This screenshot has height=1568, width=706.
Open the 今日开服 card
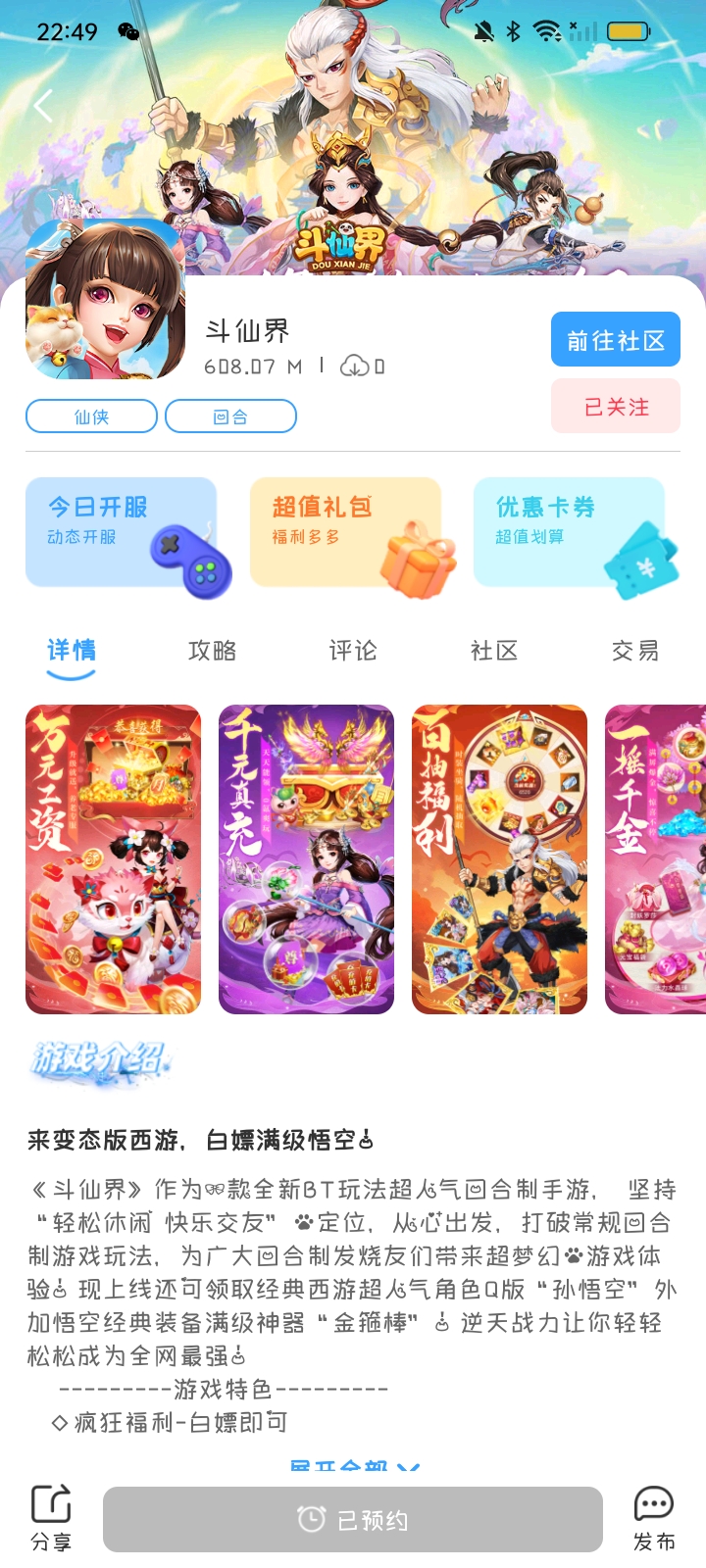(122, 532)
